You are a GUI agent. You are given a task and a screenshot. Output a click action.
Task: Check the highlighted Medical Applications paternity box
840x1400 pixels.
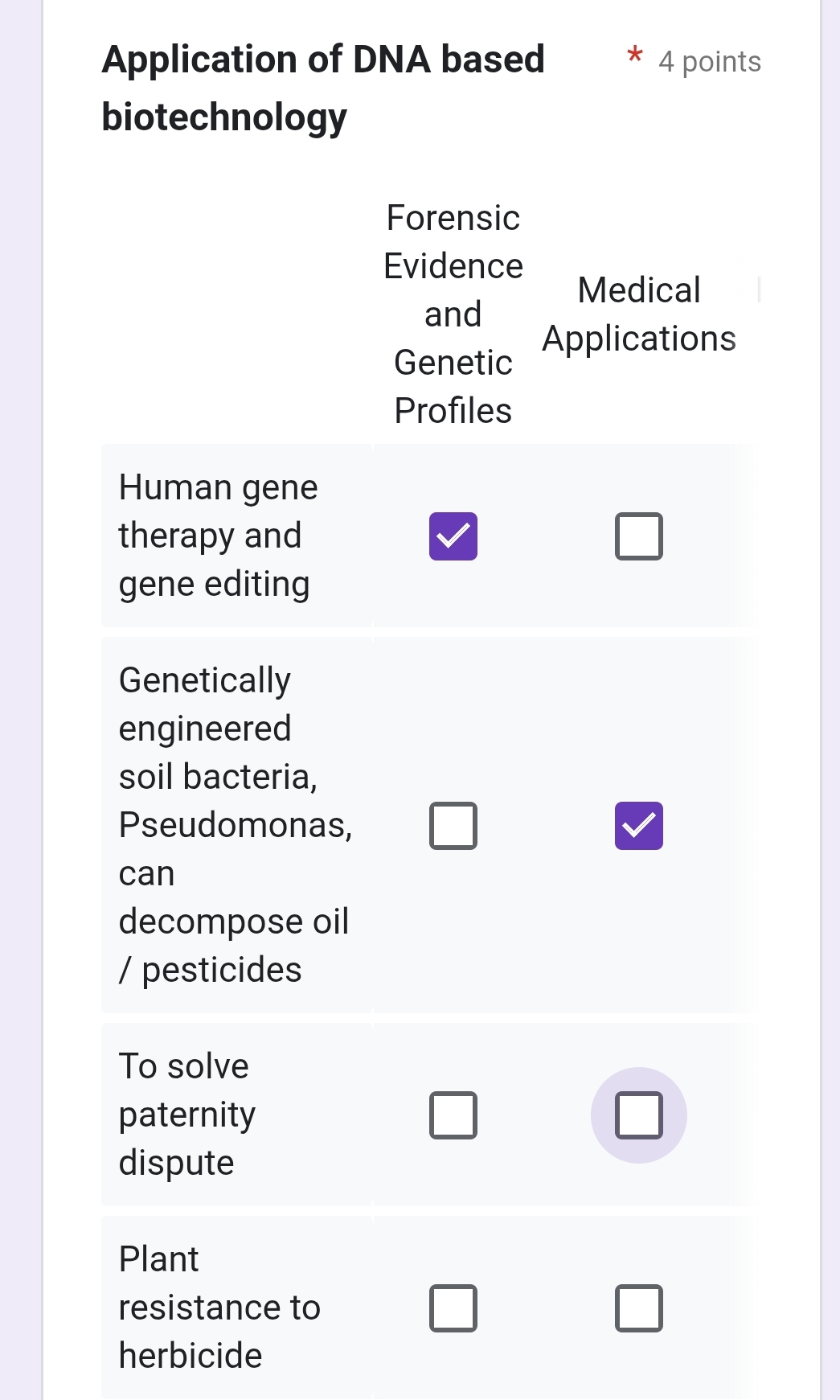coord(638,1115)
